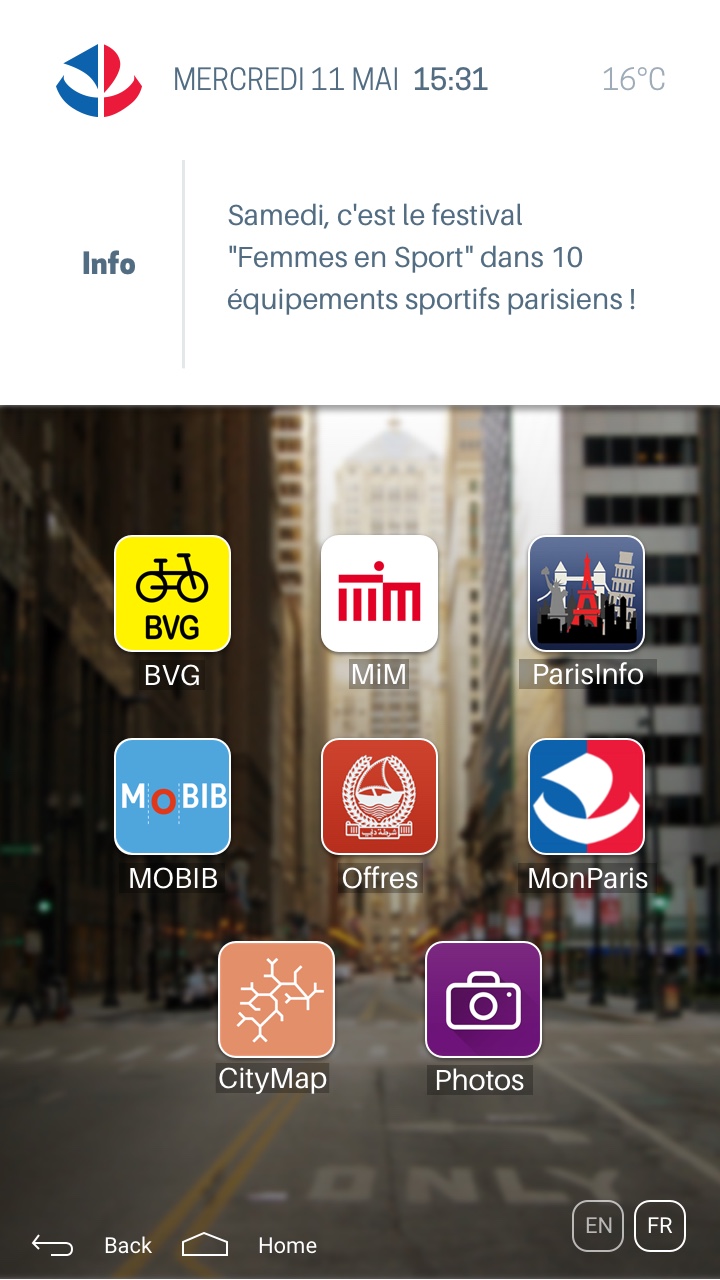Open the CityMap app
Viewport: 720px width, 1280px height.
(x=276, y=999)
